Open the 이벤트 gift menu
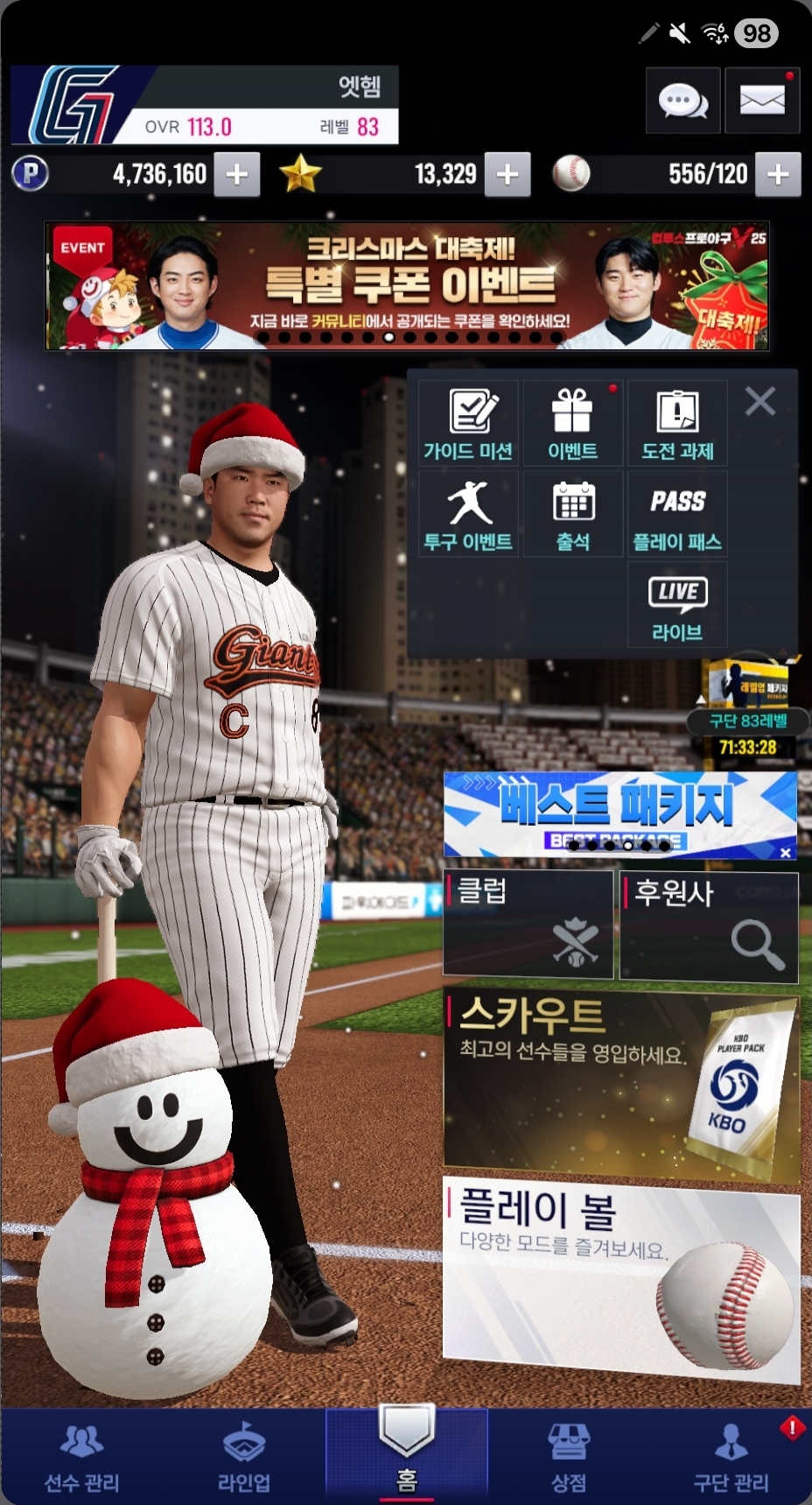Screen dimensions: 812x1505 pos(572,425)
